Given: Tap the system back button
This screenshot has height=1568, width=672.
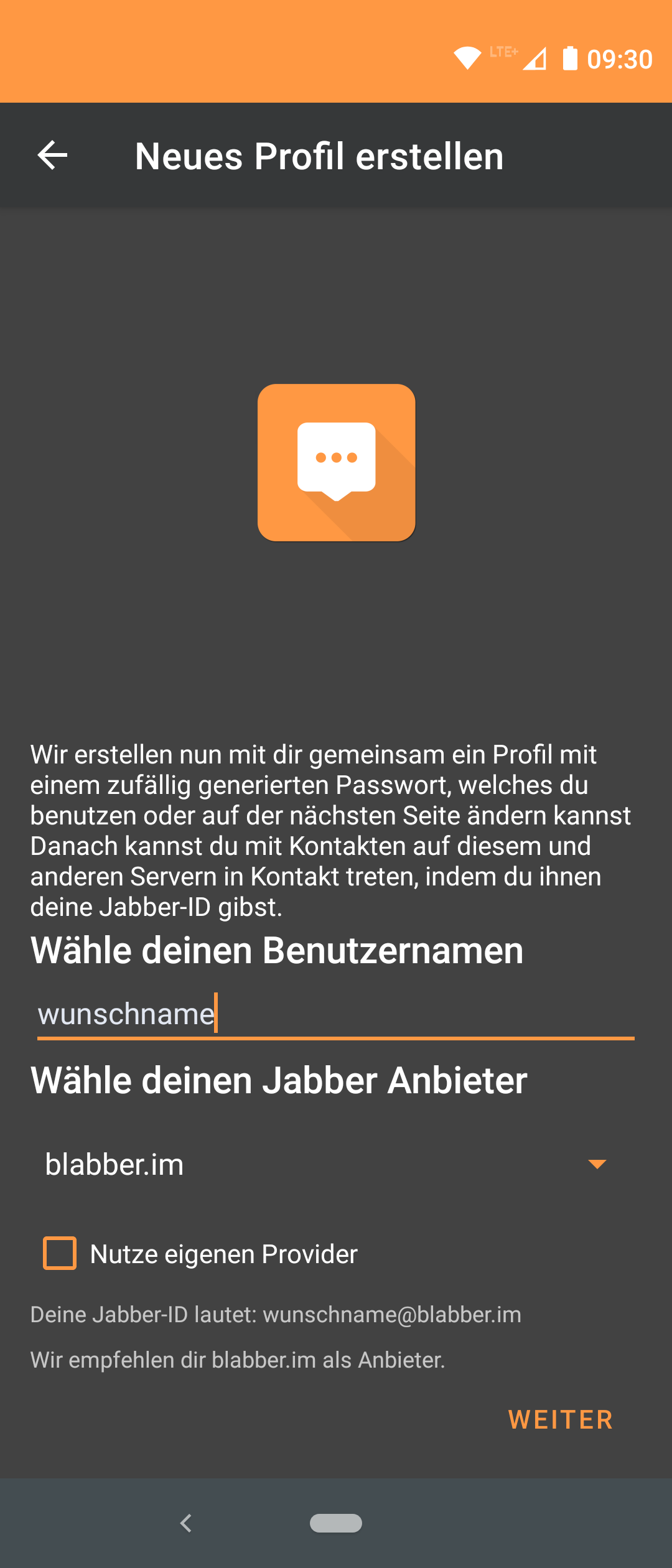Looking at the screenshot, I should (x=186, y=1523).
